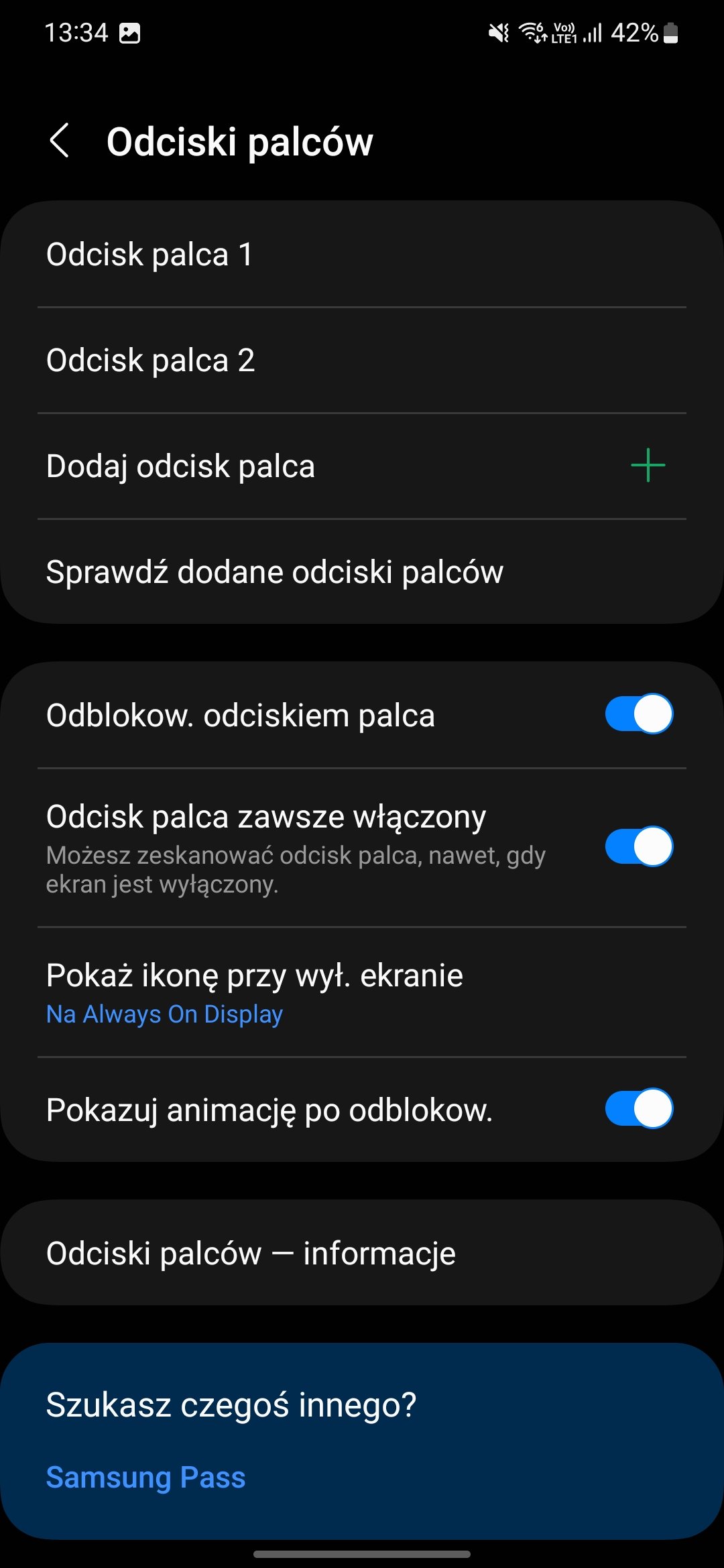Disable Odcisk palca zawsze włączony
This screenshot has height=1568, width=724.
tap(638, 847)
